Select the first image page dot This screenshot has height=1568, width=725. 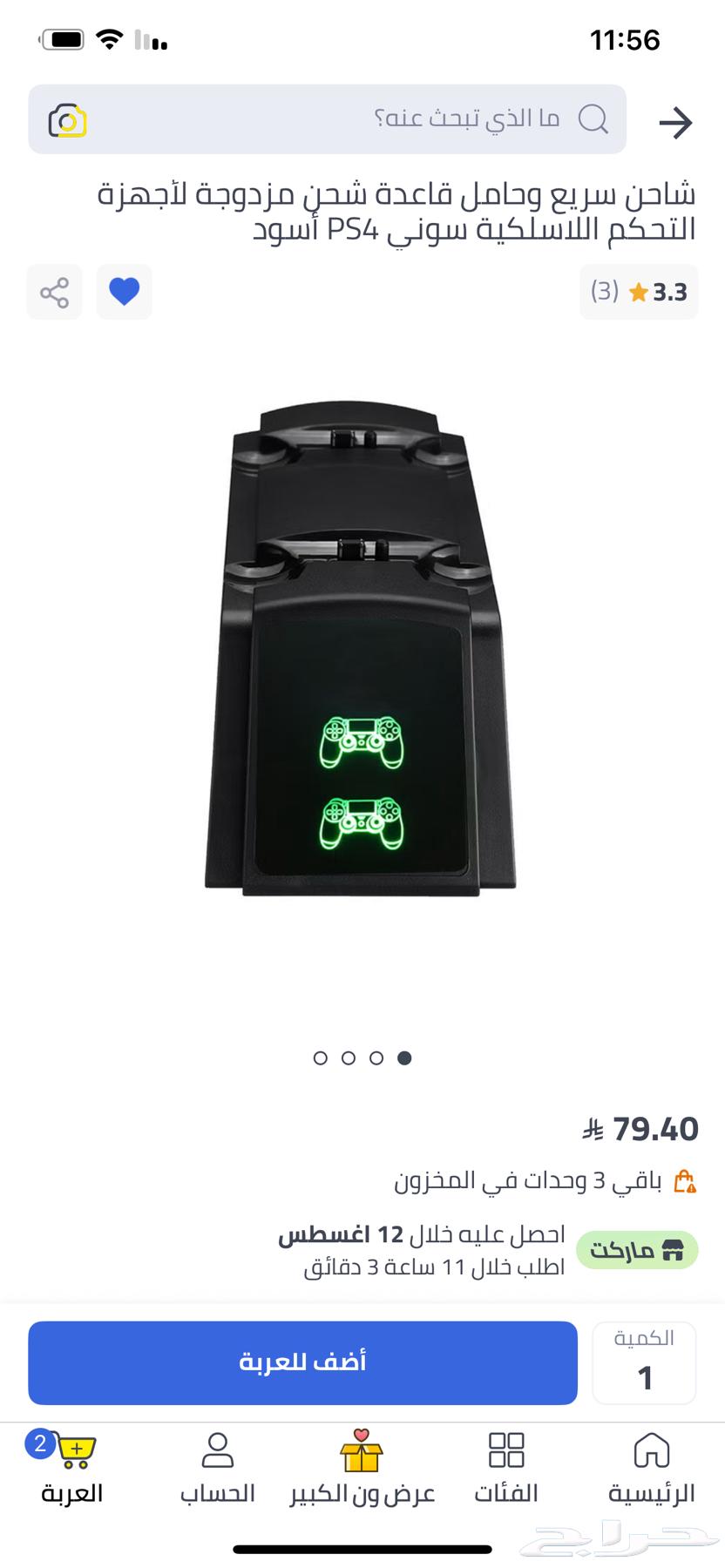tap(320, 1058)
